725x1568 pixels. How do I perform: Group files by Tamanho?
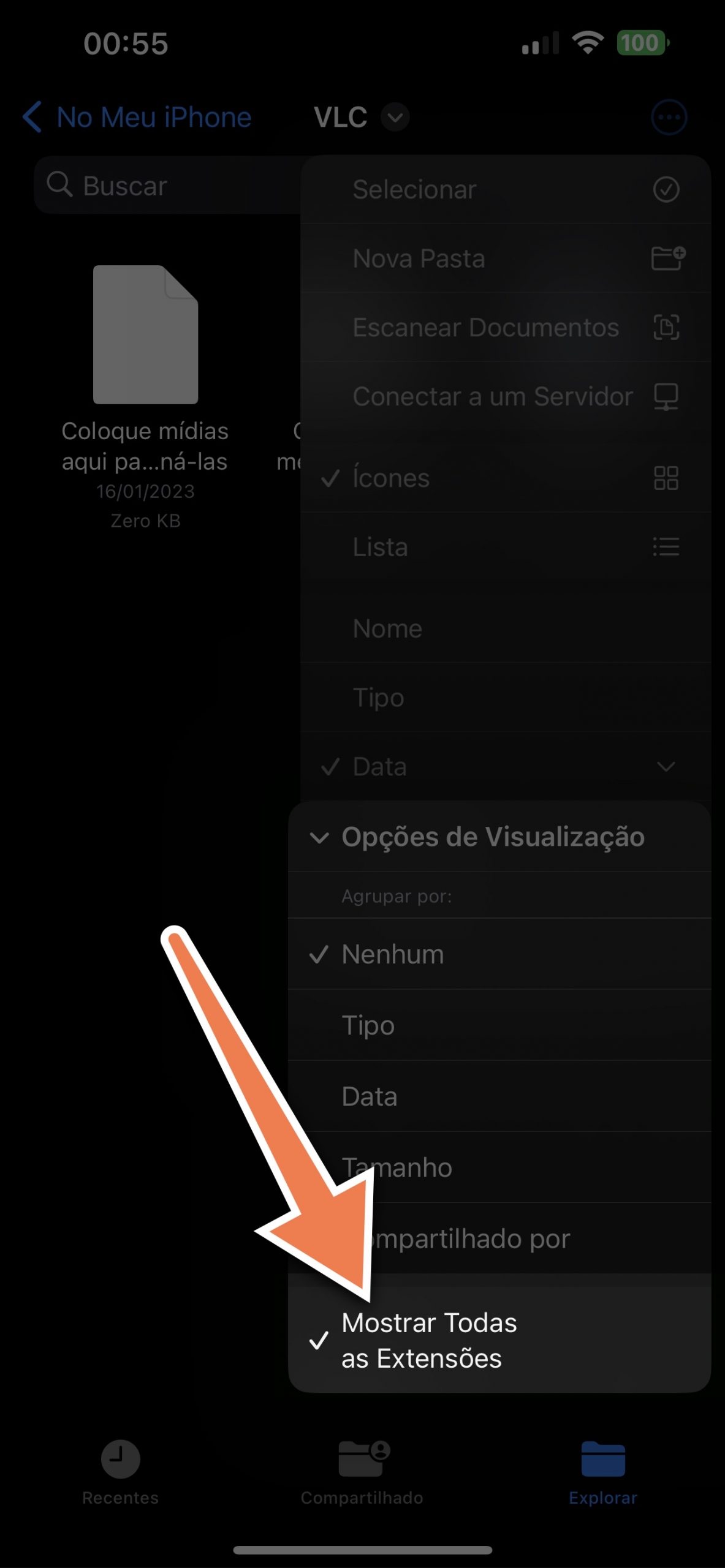coord(499,1167)
